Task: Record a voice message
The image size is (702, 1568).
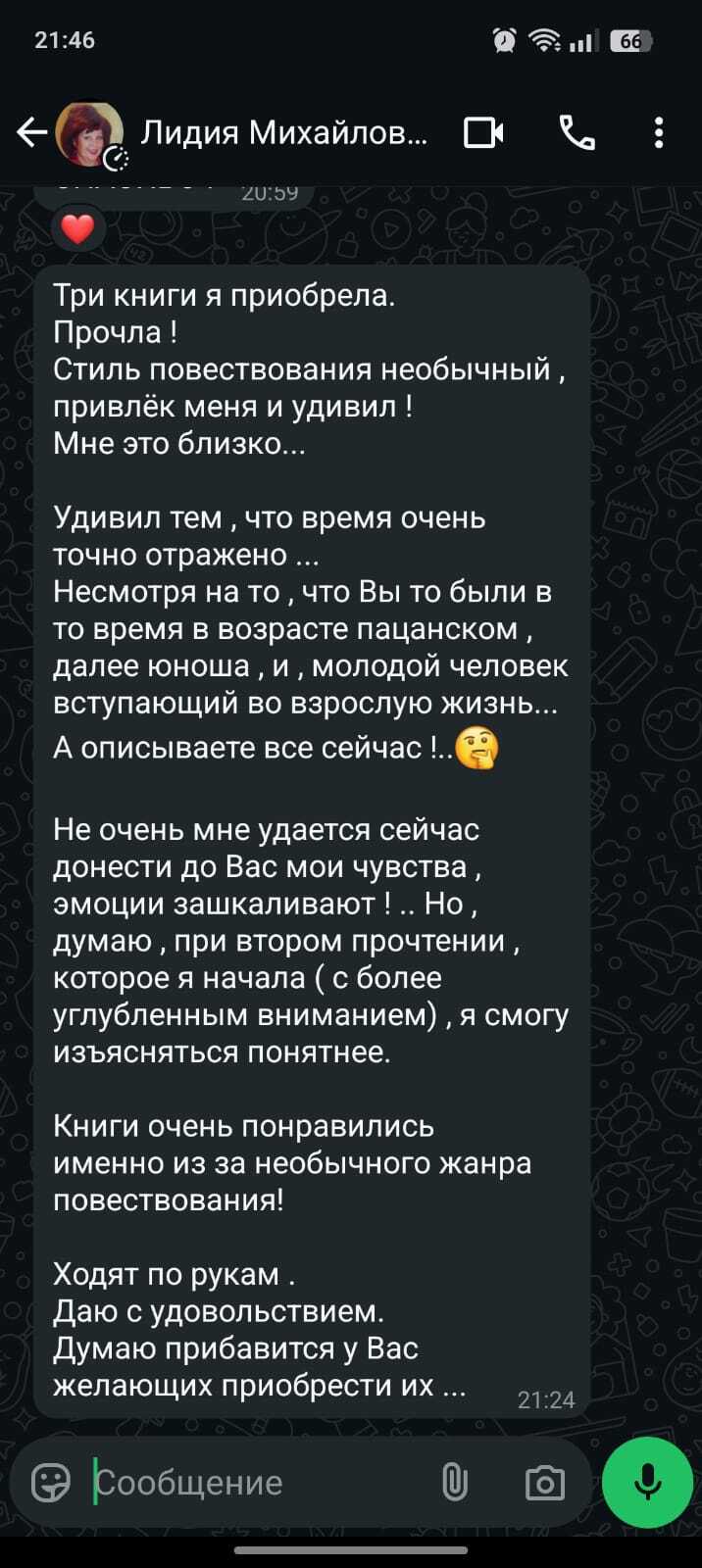Action: (x=647, y=1482)
